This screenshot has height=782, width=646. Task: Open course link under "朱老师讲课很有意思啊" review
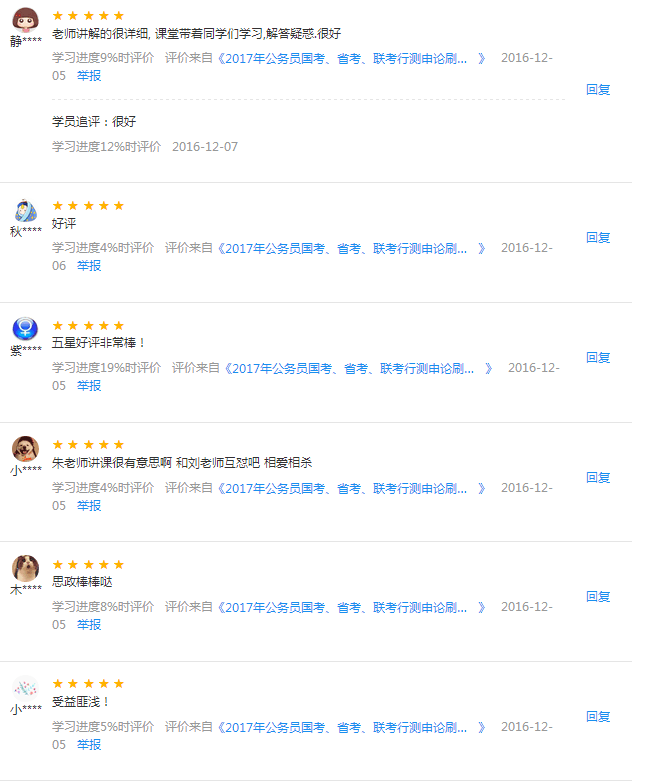coord(350,488)
